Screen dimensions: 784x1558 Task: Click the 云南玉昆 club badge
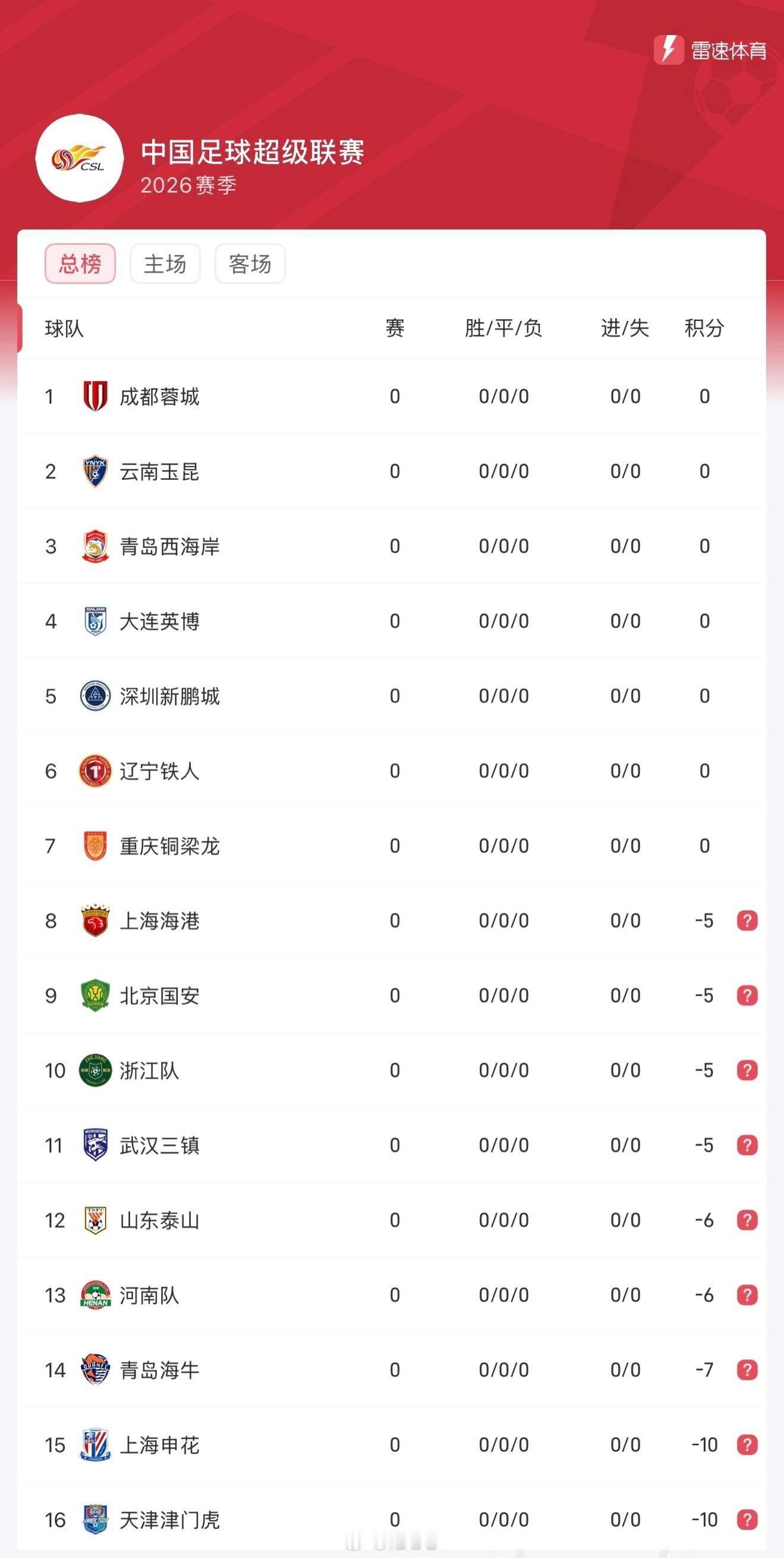(94, 472)
